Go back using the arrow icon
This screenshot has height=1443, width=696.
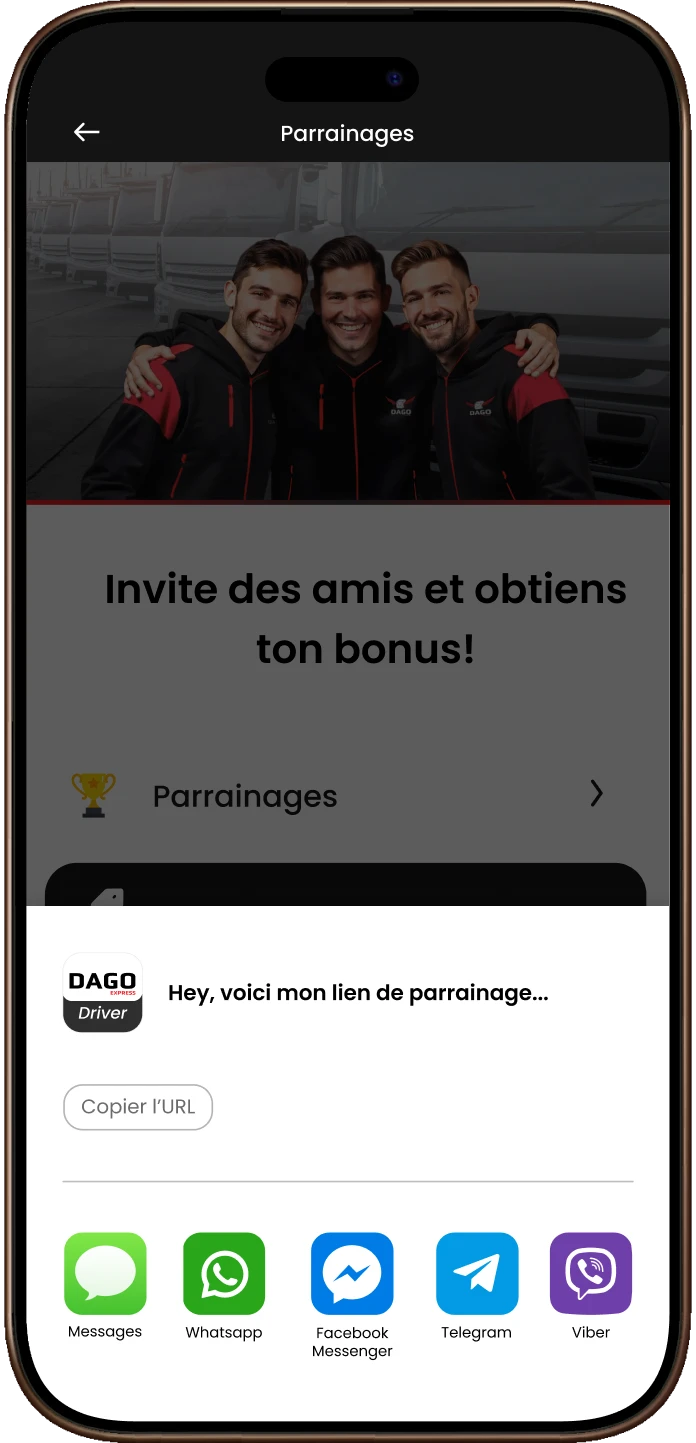87,132
